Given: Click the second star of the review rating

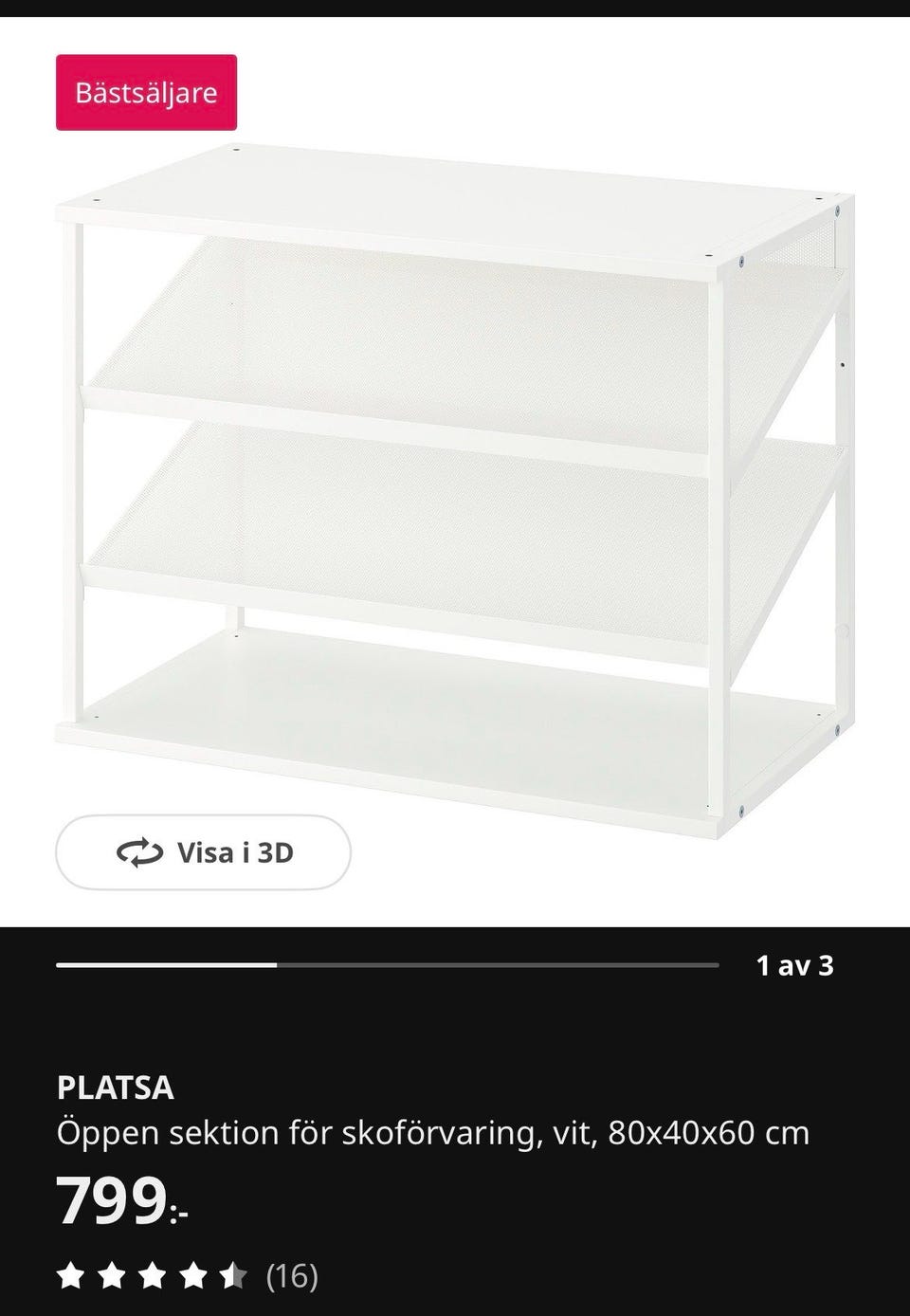Looking at the screenshot, I should tap(111, 1277).
